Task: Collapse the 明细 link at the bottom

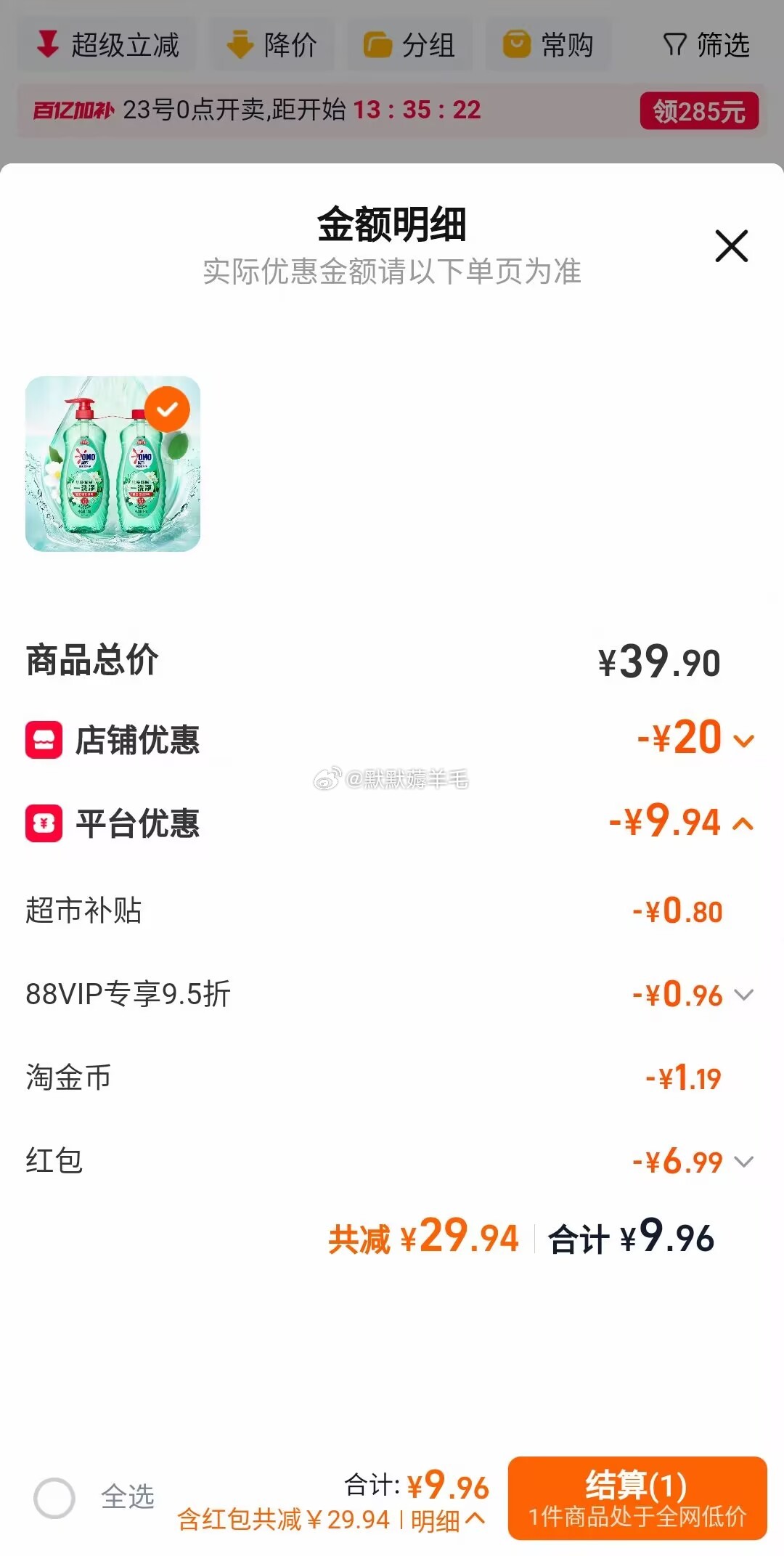Action: (x=447, y=1520)
